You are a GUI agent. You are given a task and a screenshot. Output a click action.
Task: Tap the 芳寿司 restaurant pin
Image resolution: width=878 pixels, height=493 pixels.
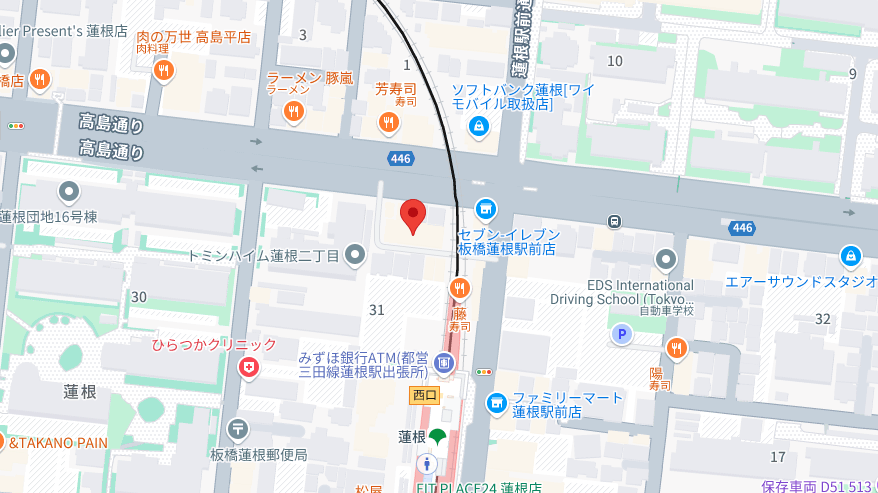tap(388, 122)
